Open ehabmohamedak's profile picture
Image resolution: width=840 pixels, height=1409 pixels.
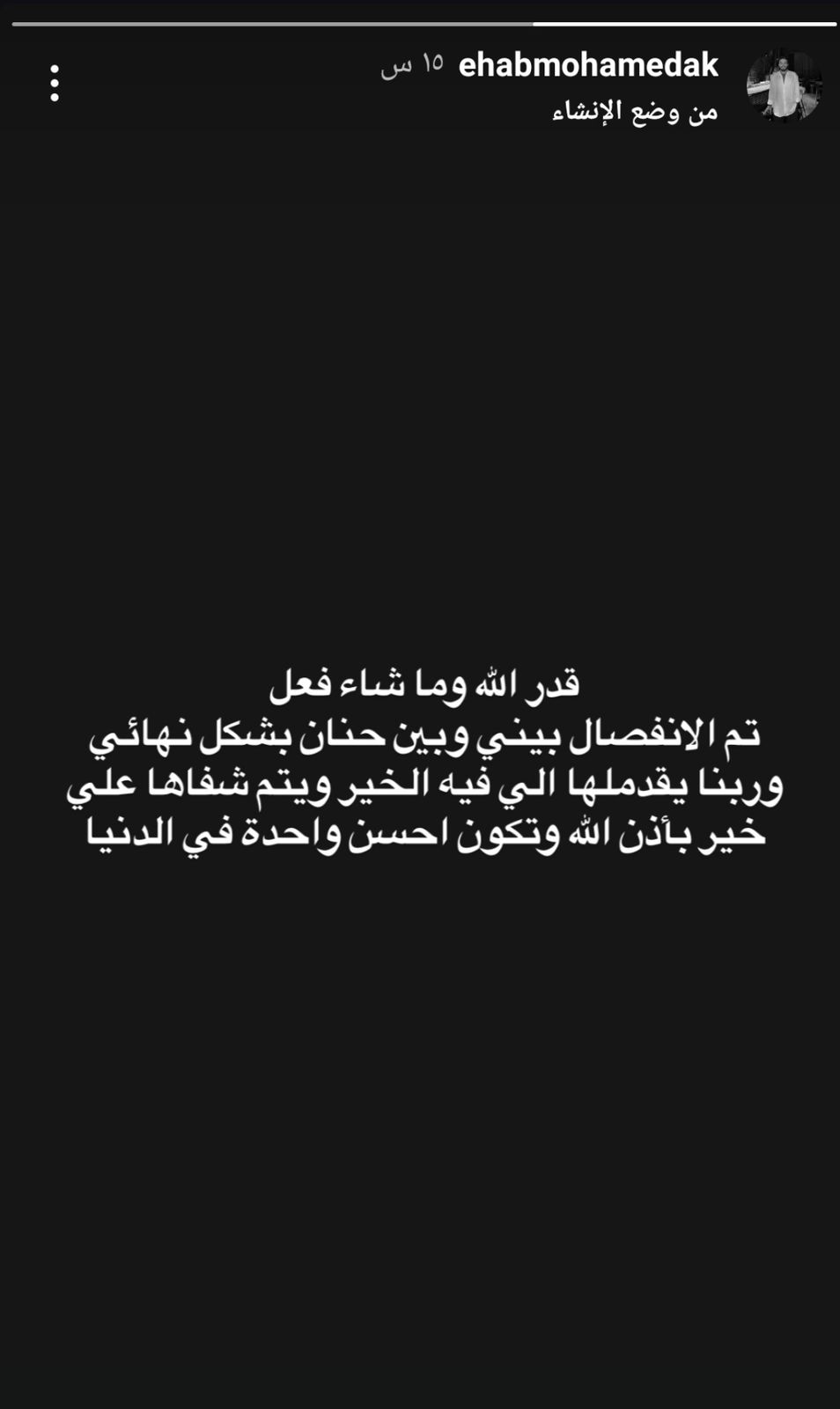click(783, 85)
